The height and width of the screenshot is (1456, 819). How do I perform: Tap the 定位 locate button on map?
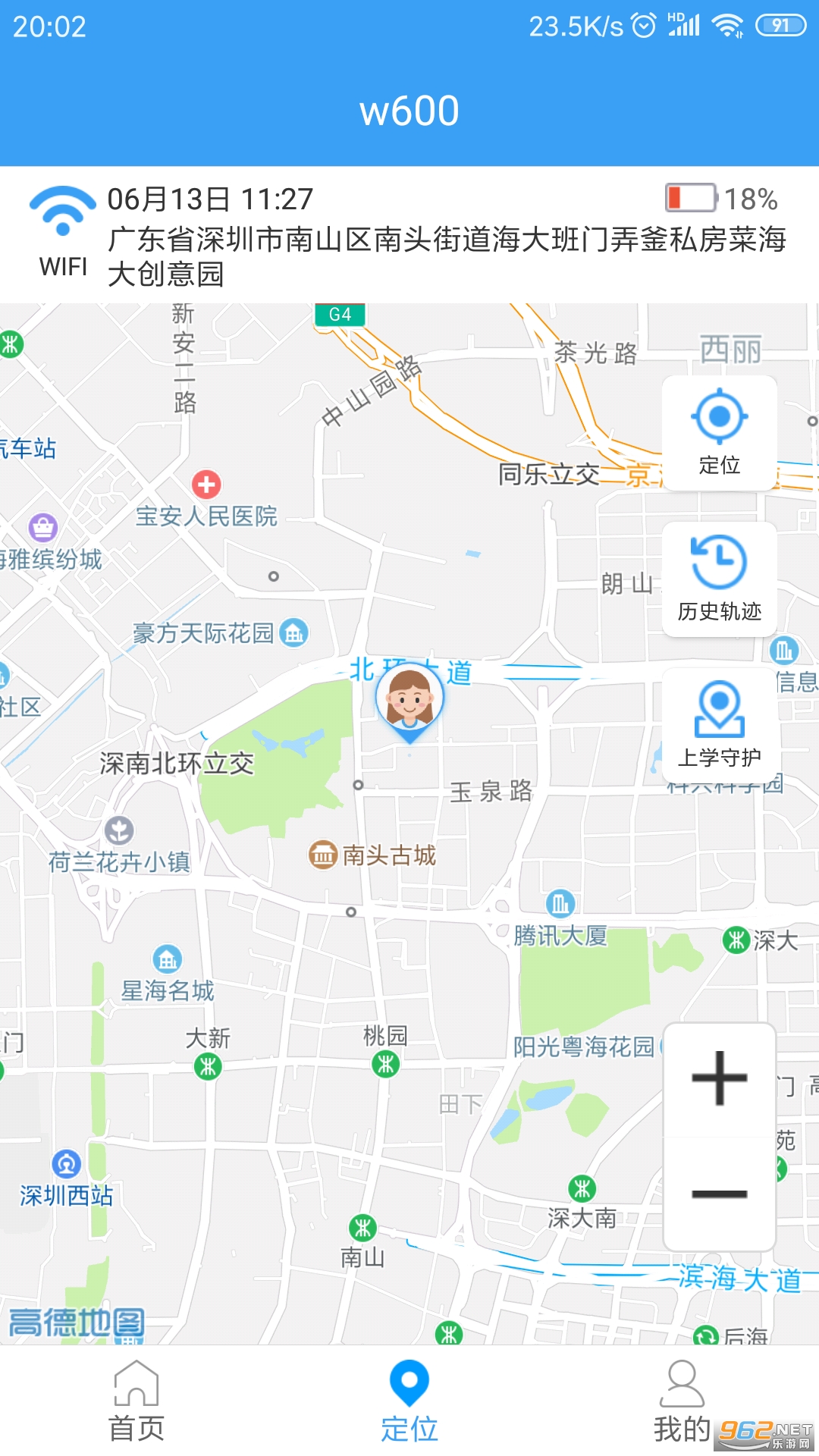[x=719, y=432]
